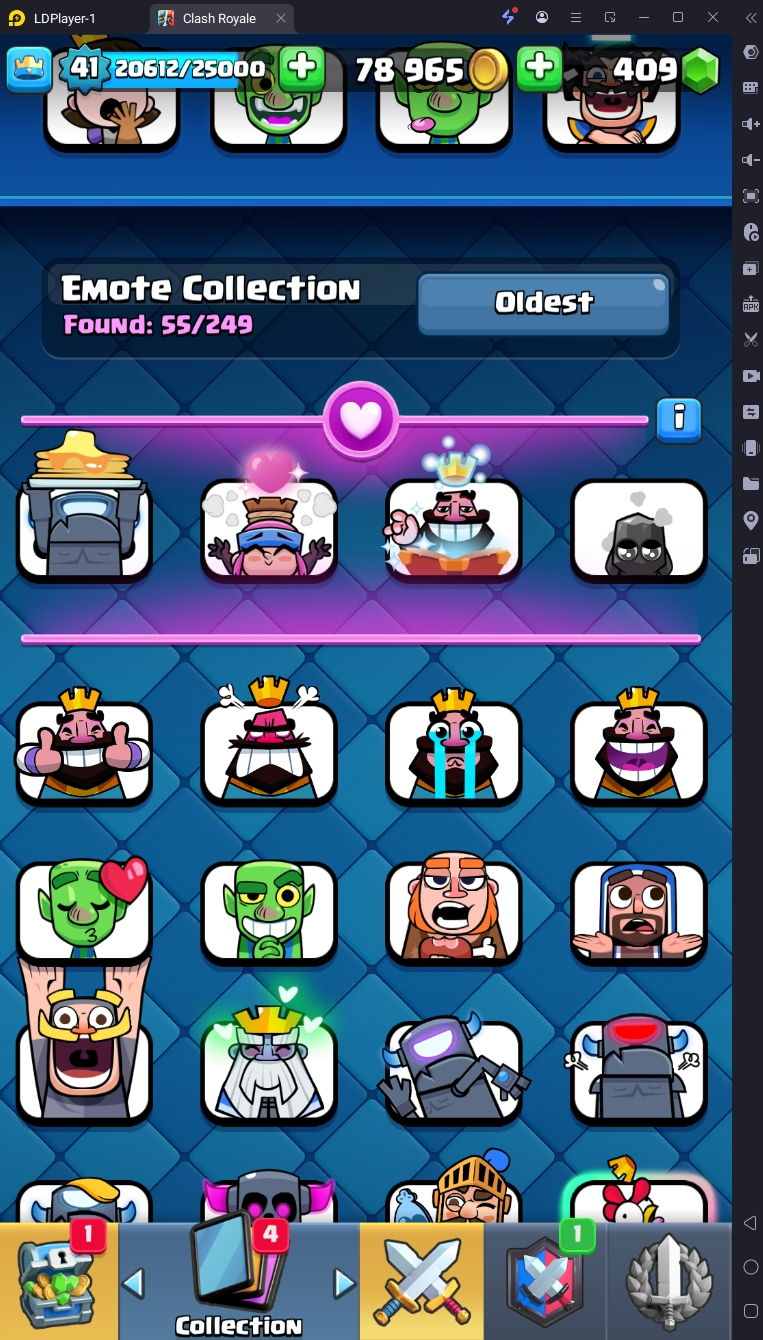The height and width of the screenshot is (1340, 763).
Task: Open the clan shield tab
Action: tap(545, 1282)
